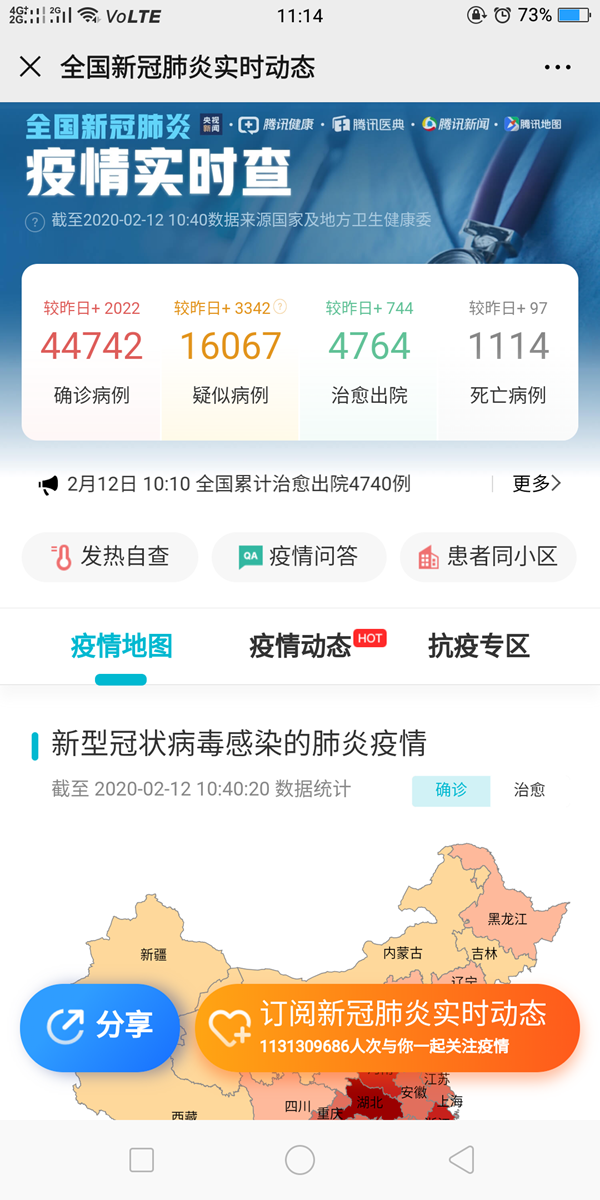Select the 疫情地图 tab

[x=121, y=646]
